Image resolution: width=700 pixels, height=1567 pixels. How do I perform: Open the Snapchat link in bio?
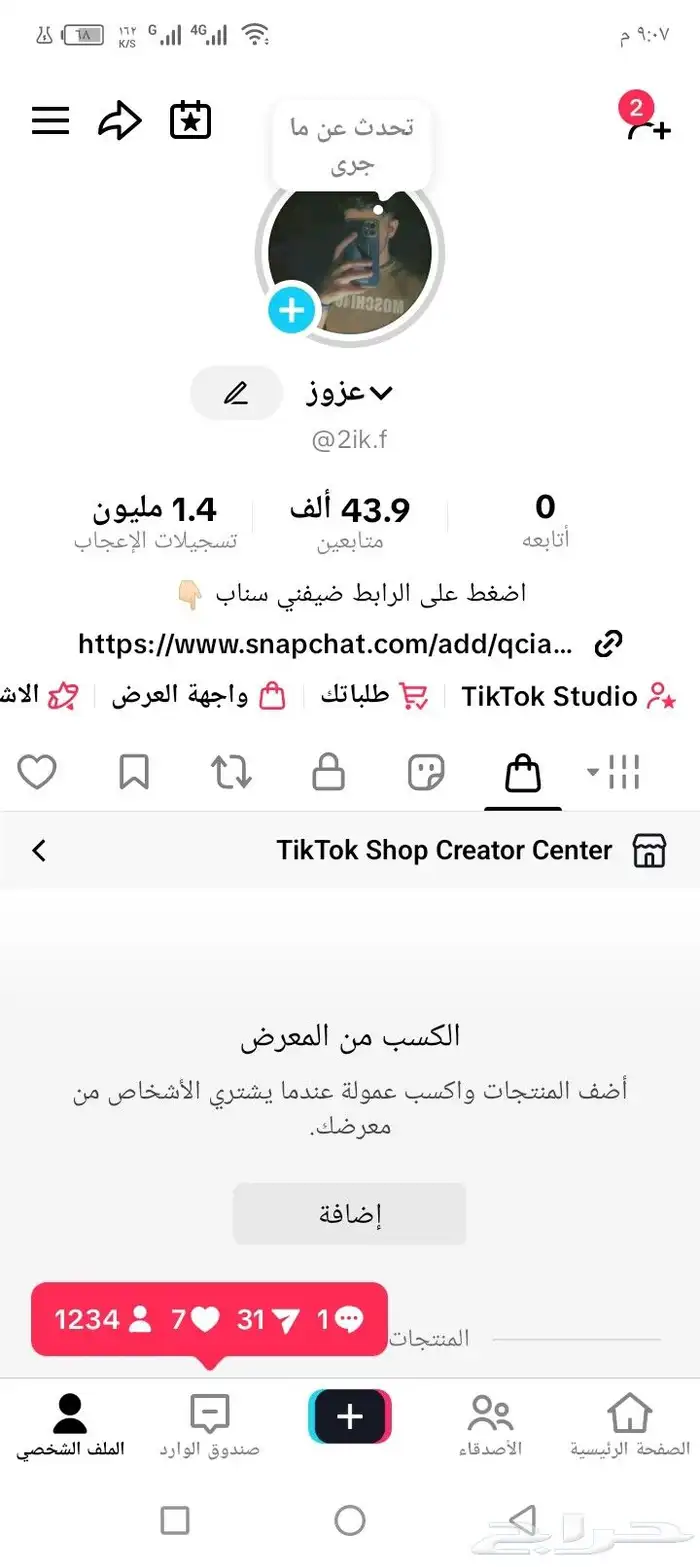(326, 644)
